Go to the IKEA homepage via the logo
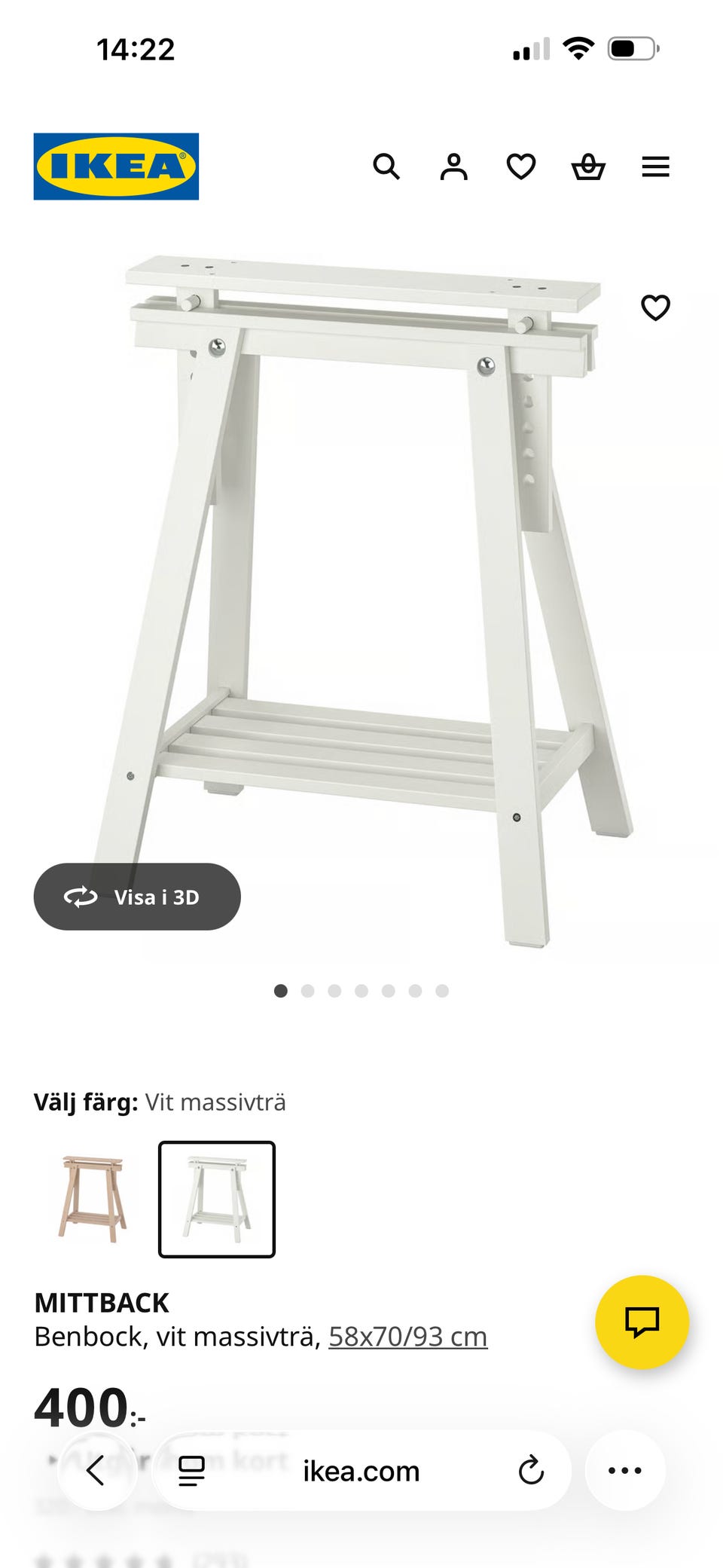 (x=115, y=165)
